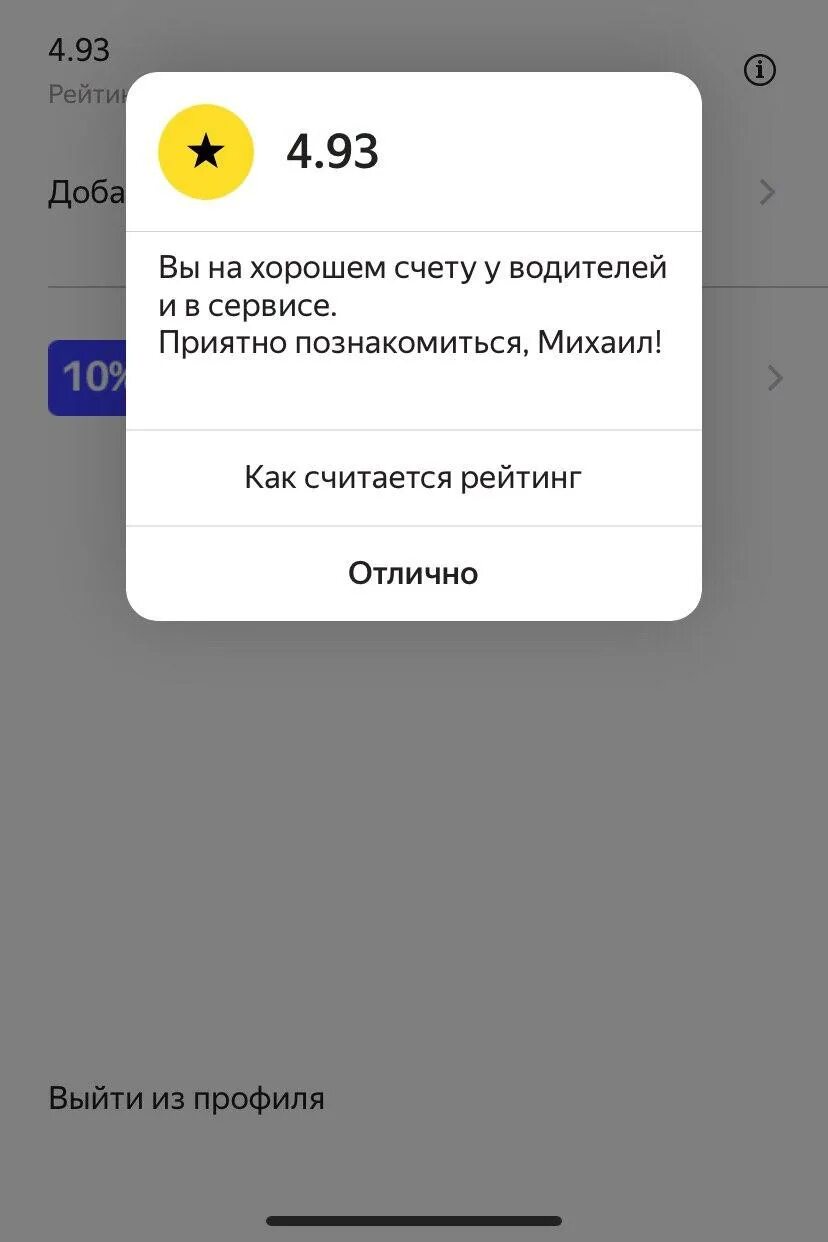Dismiss dialog with 'Отлично' button

pos(413,573)
